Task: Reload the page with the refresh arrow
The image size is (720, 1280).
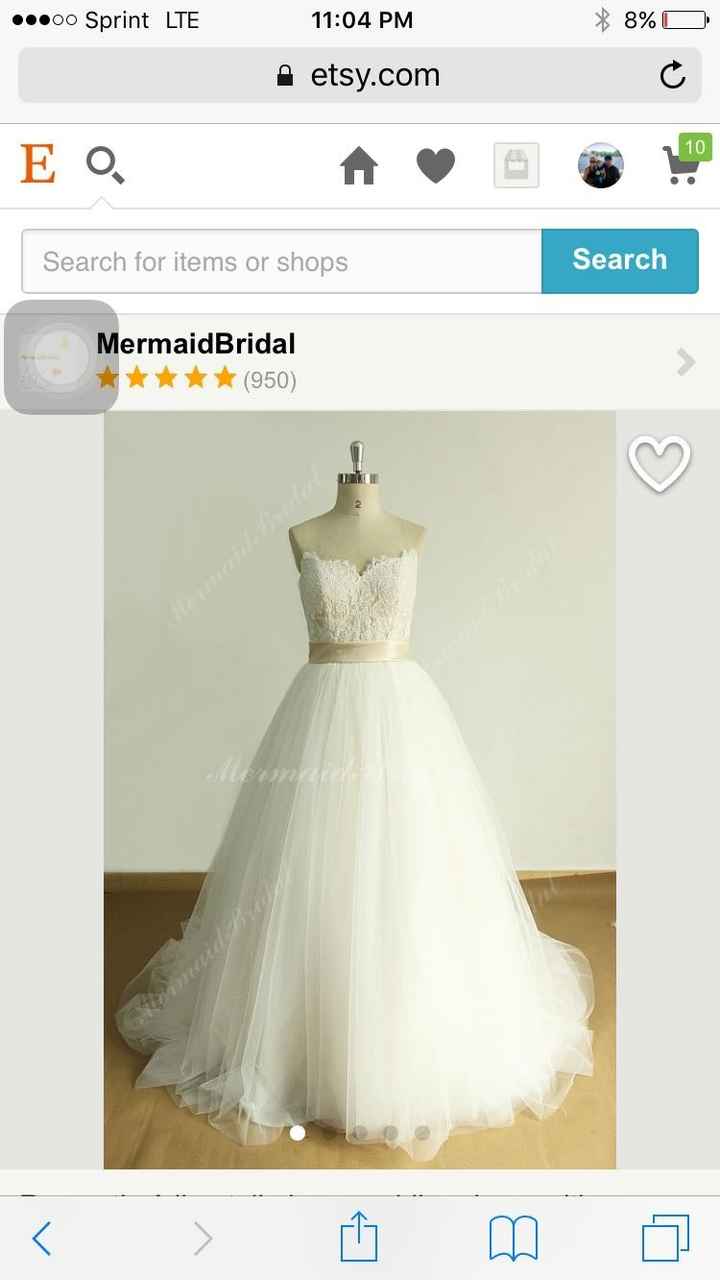Action: (671, 74)
